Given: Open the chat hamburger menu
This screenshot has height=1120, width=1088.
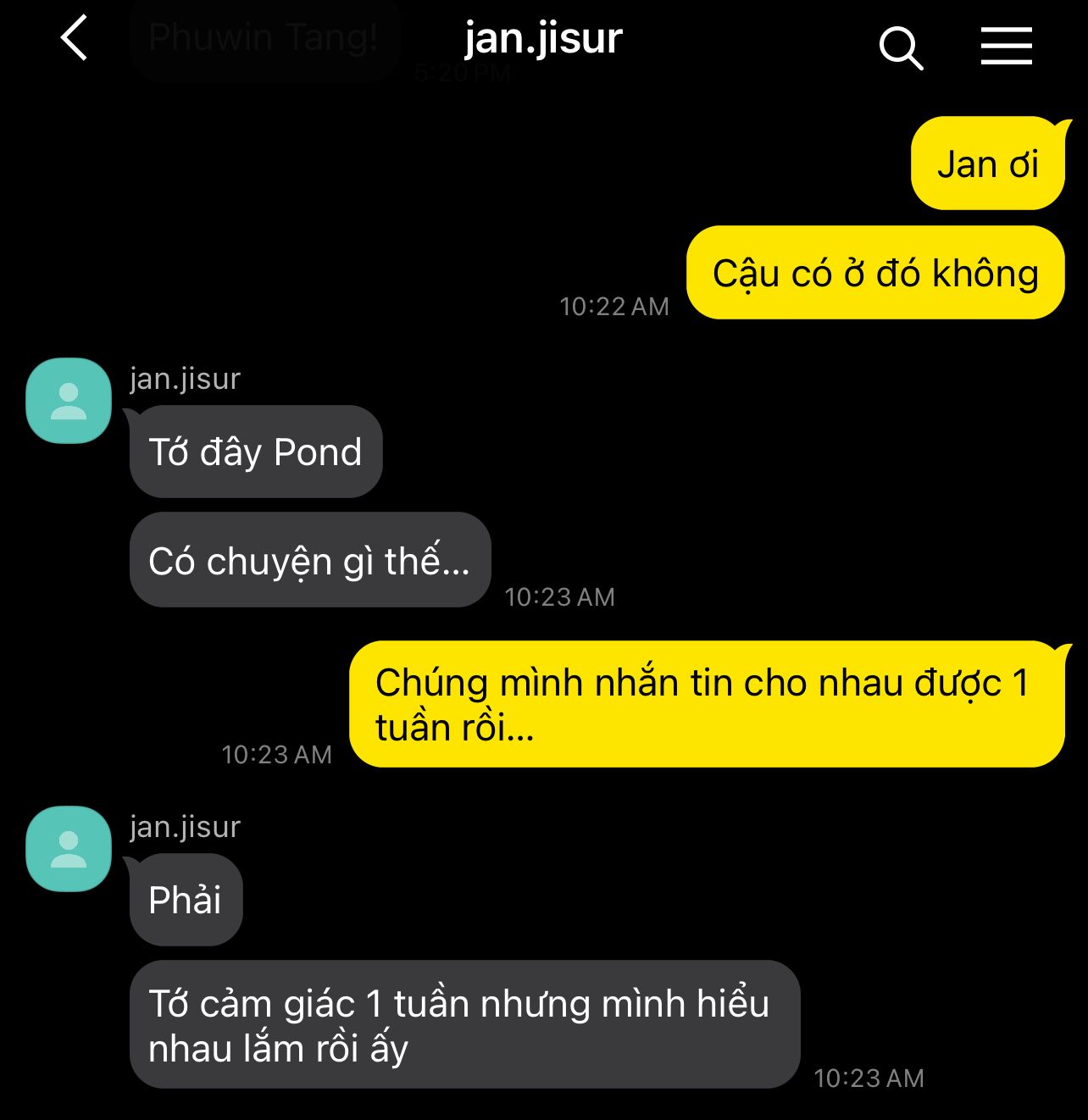Looking at the screenshot, I should [1006, 46].
